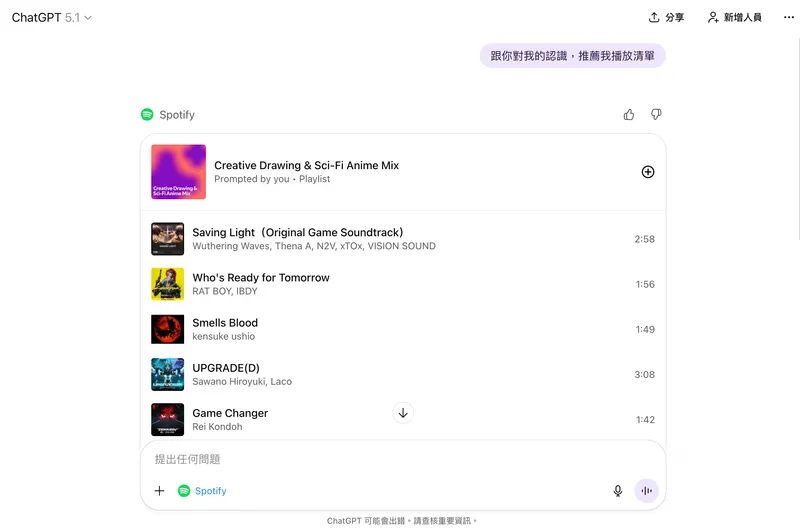Start voice mode with the waveform button
800x532 pixels.
(647, 491)
